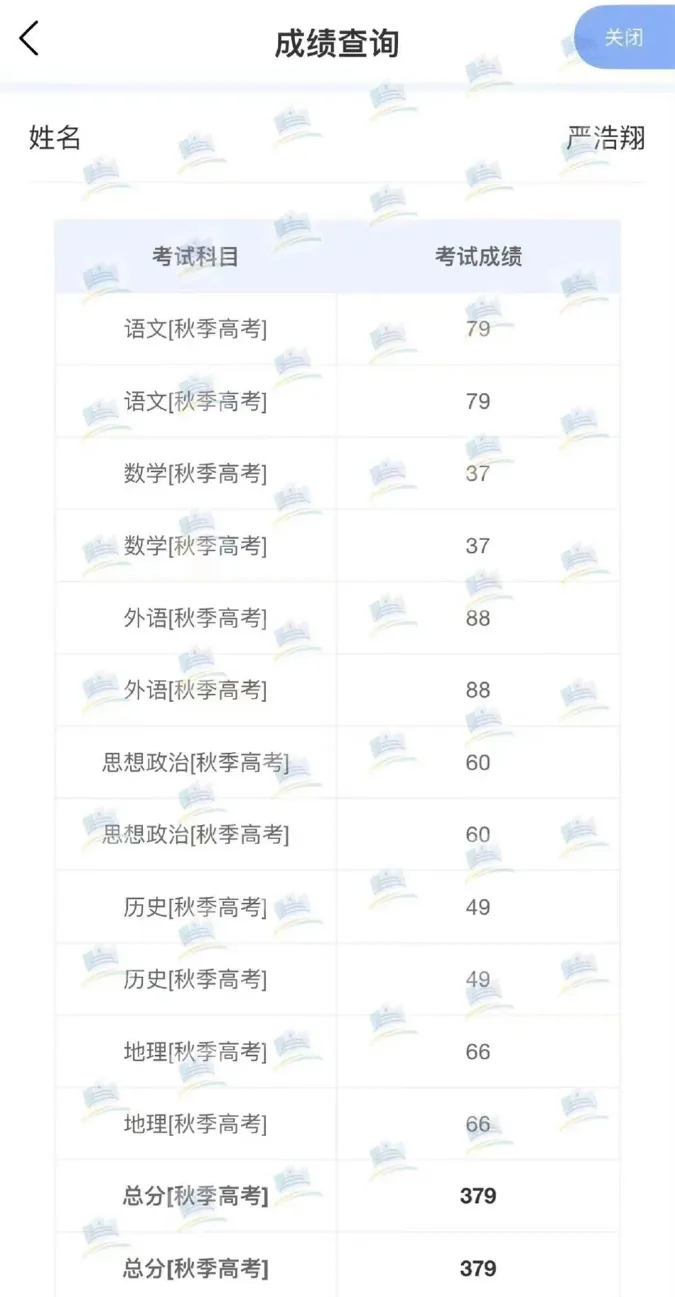This screenshot has height=1297, width=675.
Task: Close the page with the 关闭 button
Action: 624,38
